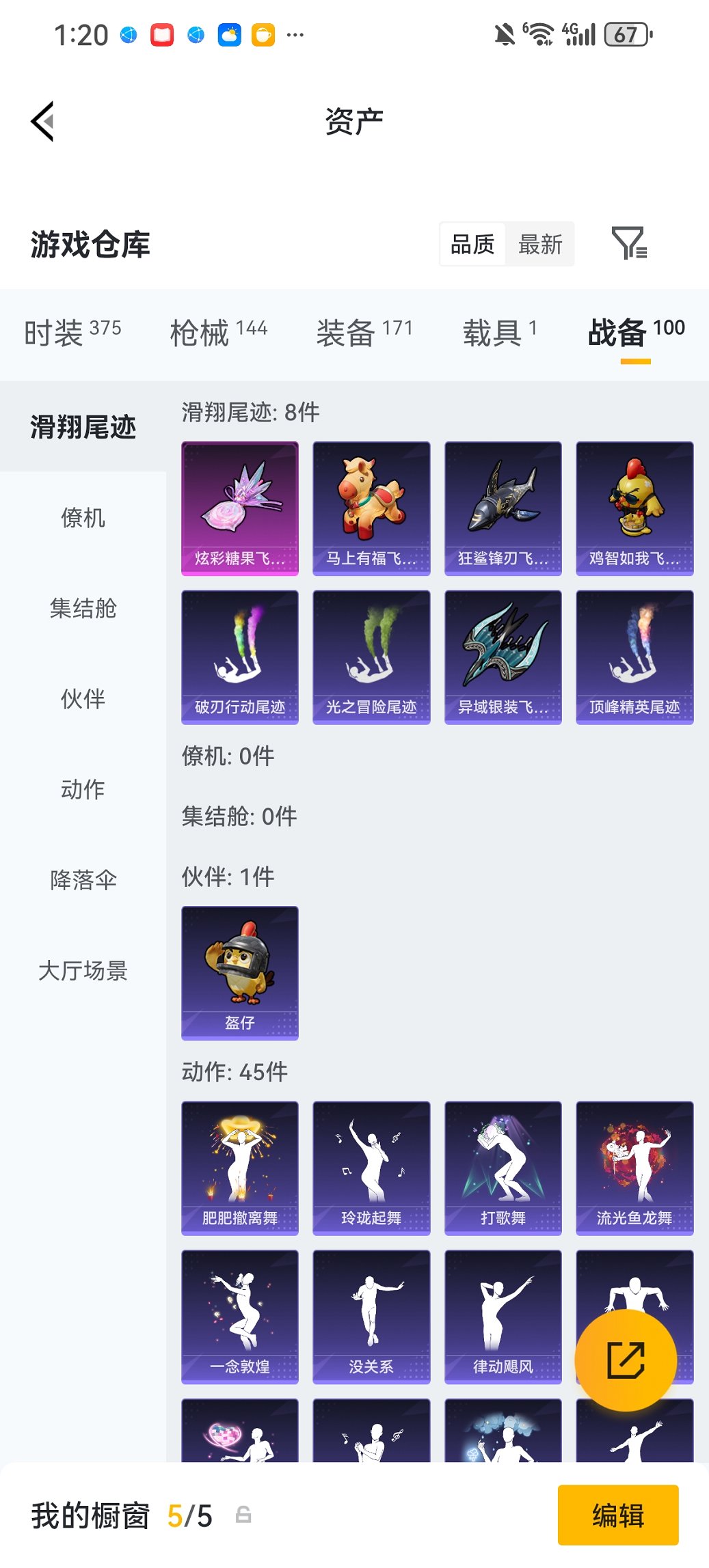Open the 动作 sidebar category

pos(83,790)
